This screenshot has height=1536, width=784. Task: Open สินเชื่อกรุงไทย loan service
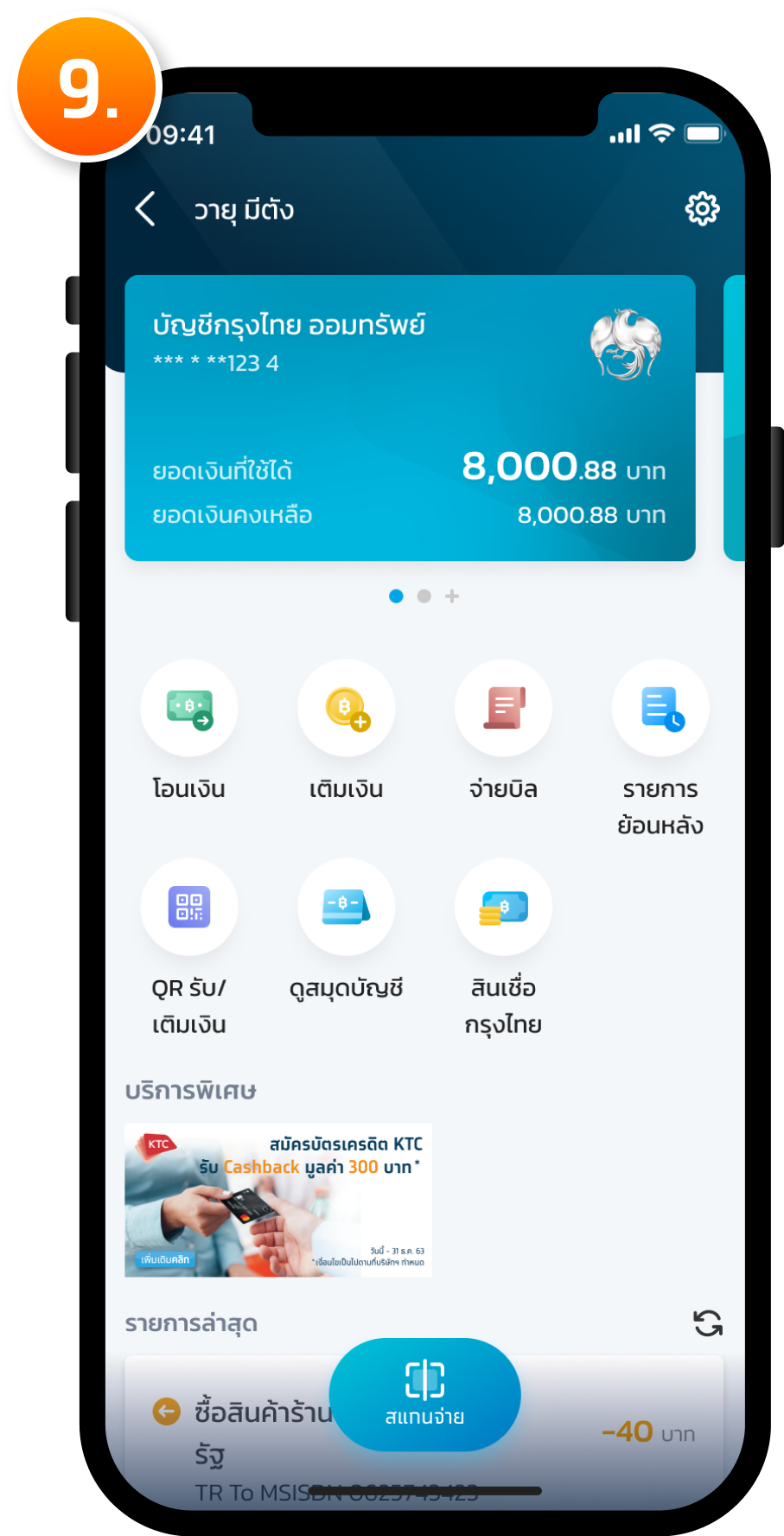pos(503,907)
